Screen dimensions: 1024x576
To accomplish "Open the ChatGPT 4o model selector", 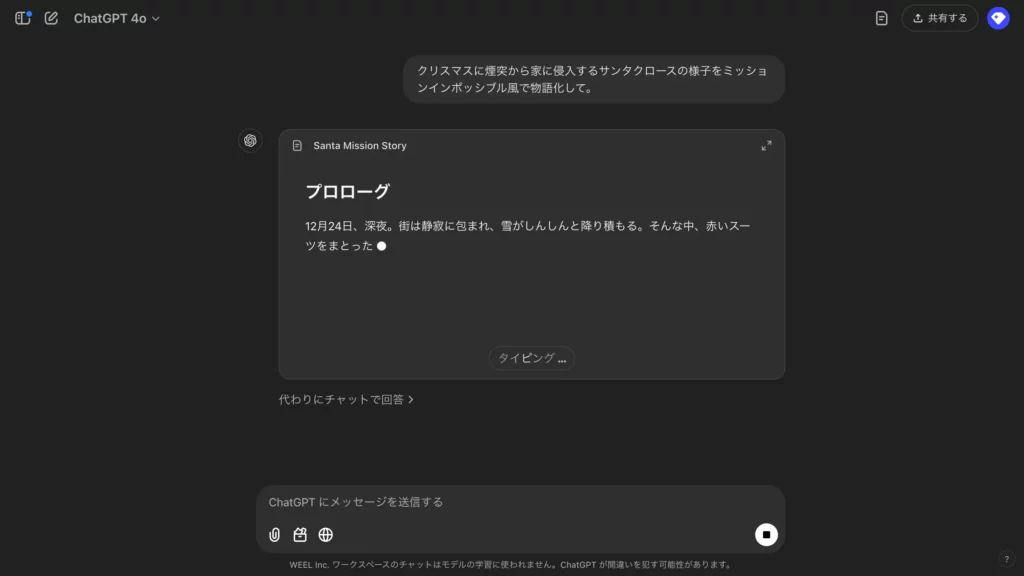I will [x=116, y=18].
